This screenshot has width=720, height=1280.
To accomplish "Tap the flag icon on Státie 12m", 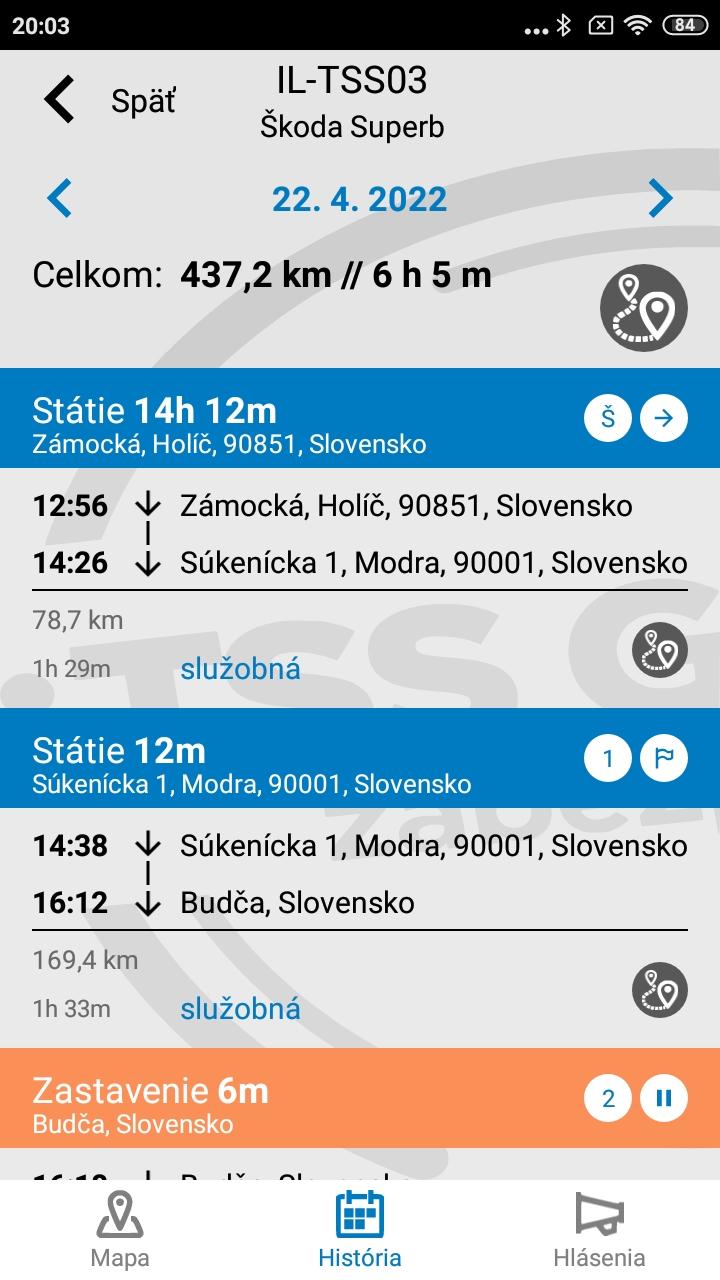I will (664, 759).
